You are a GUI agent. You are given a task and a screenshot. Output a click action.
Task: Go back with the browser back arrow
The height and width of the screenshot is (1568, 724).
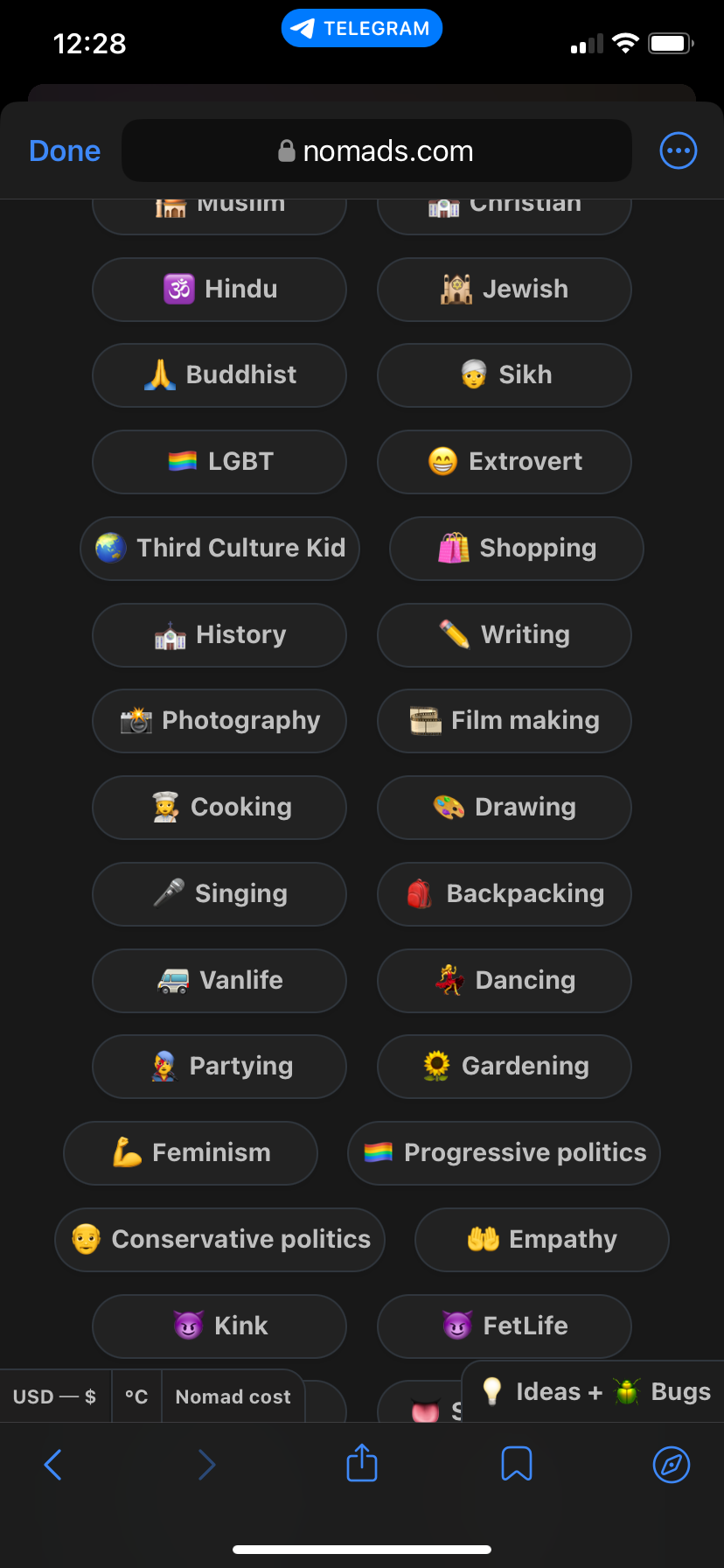click(x=52, y=1464)
